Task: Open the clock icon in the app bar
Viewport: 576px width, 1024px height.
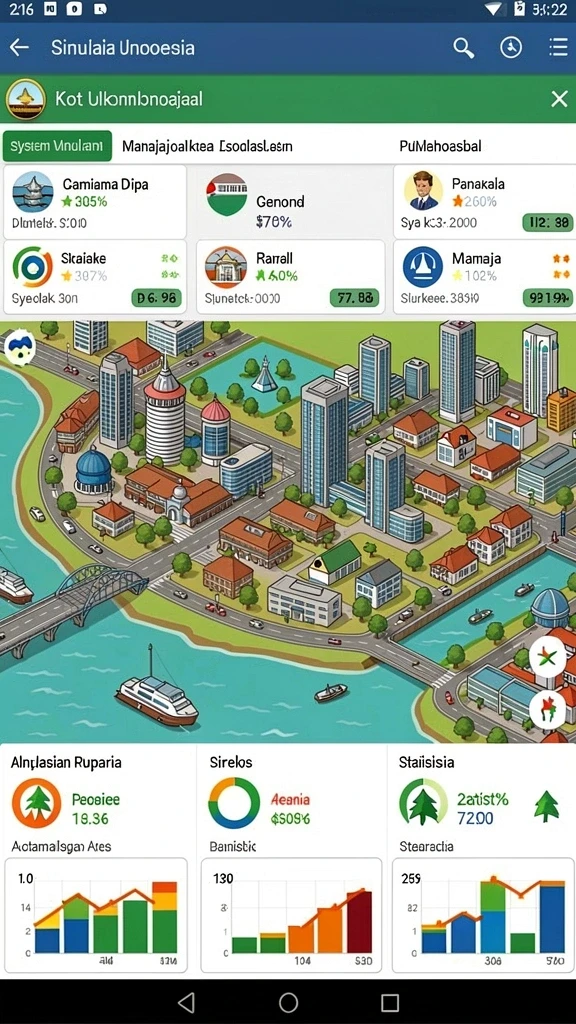Action: (x=511, y=48)
